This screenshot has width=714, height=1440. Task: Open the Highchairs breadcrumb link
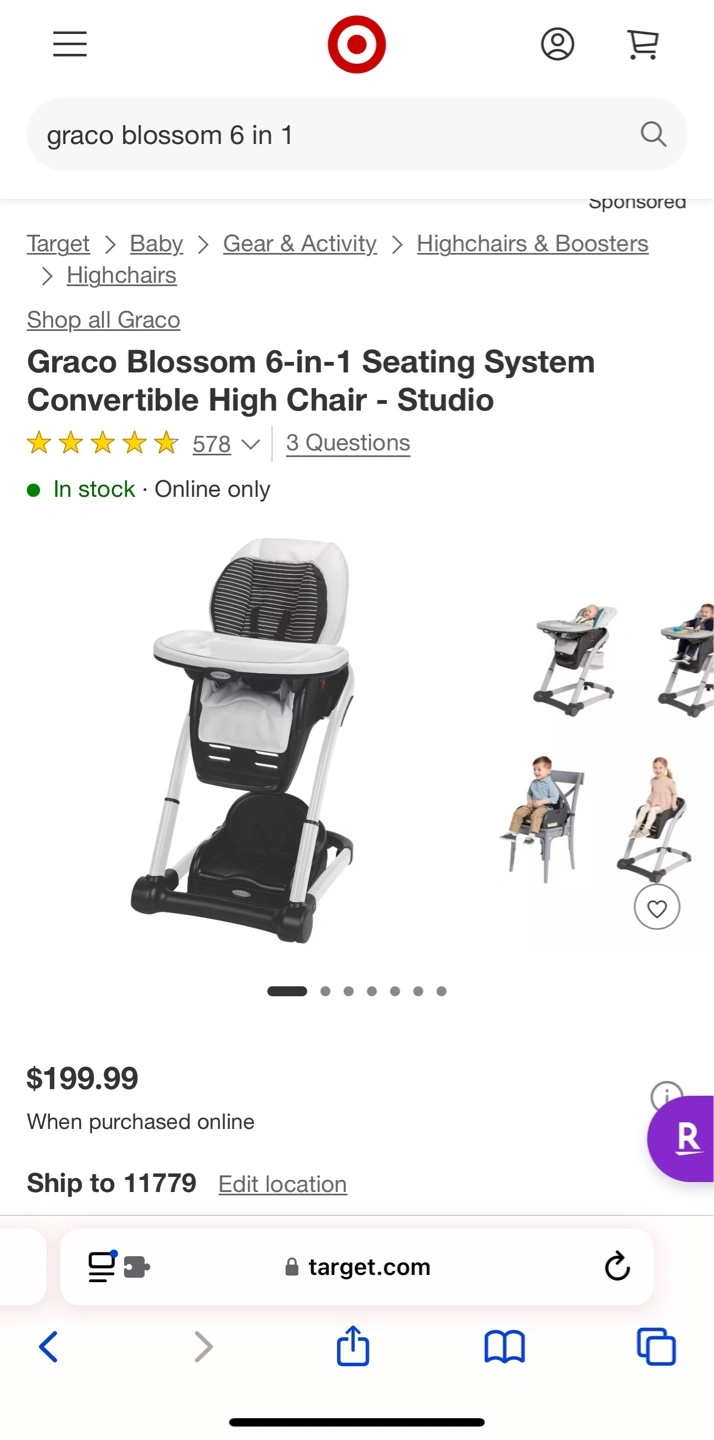pyautogui.click(x=121, y=276)
